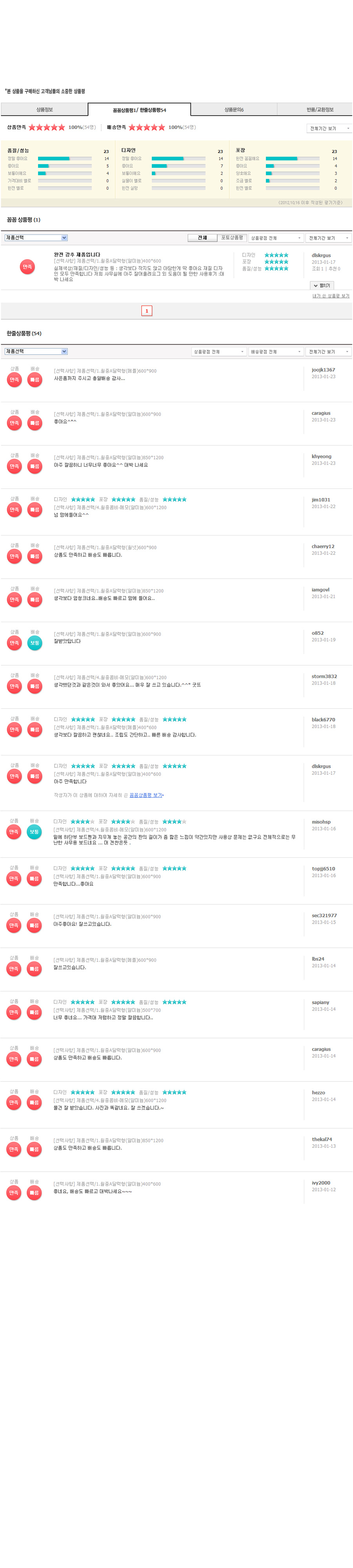Select page 1 of 꼼꼼 상품평
This screenshot has height=1568, width=353.
[146, 310]
